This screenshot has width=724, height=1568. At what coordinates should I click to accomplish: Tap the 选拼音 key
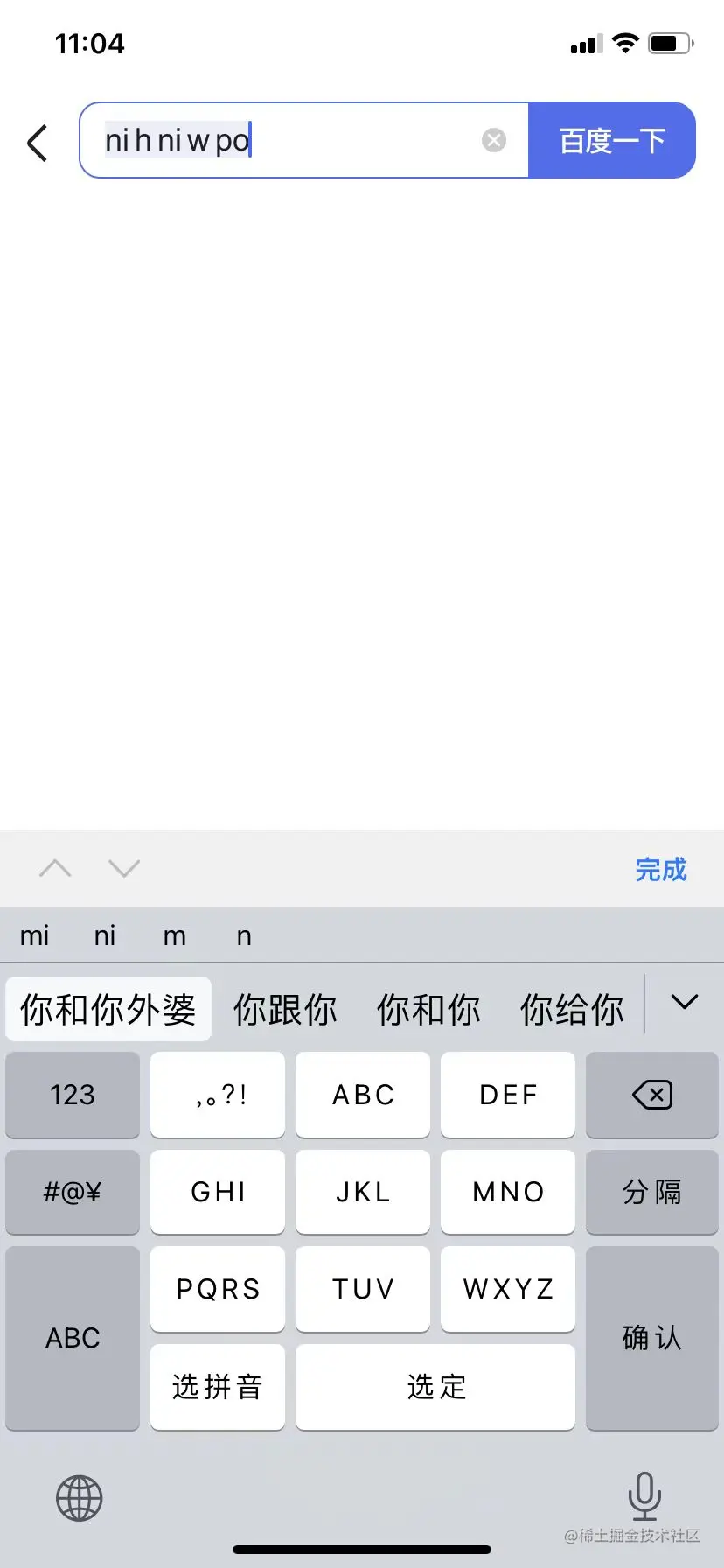pos(218,1387)
